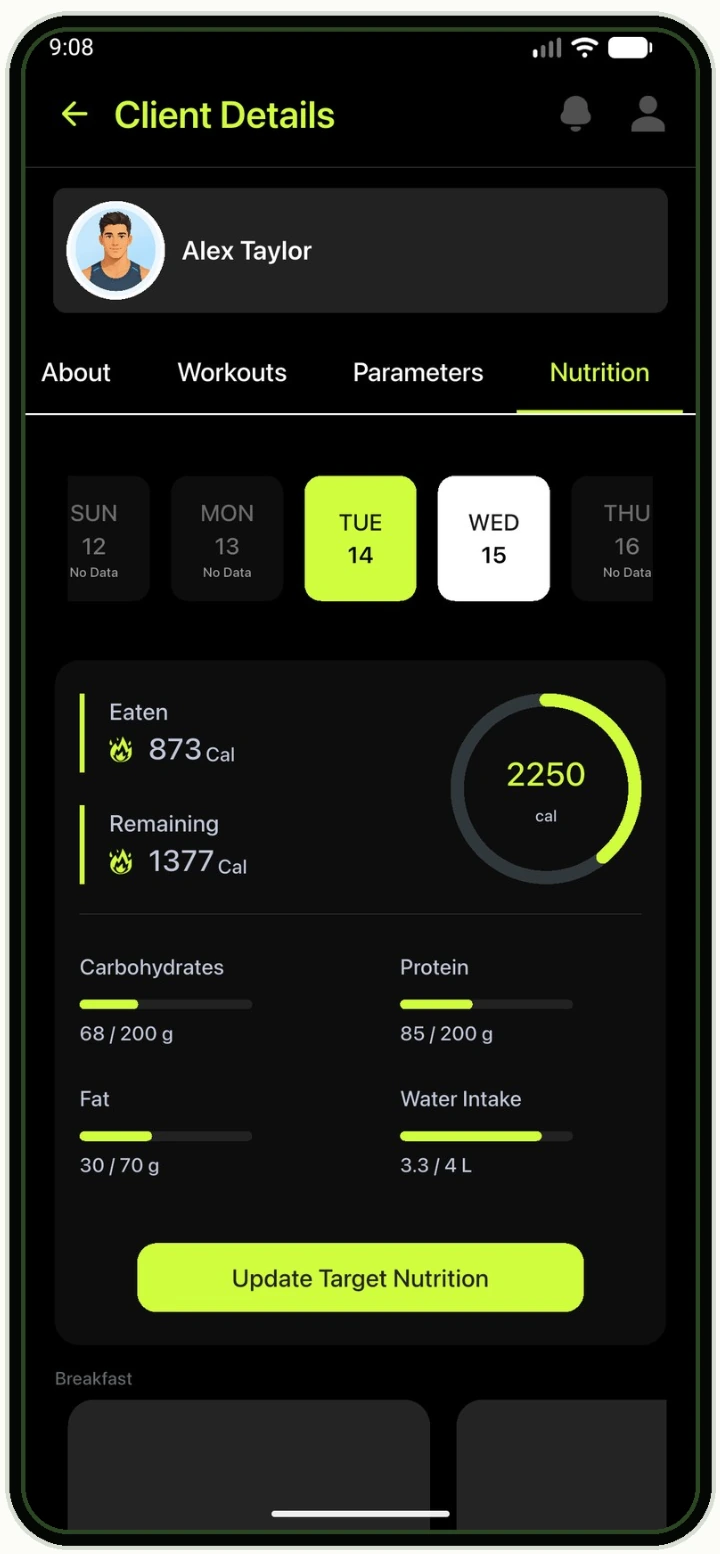Switch to the Parameters tab
This screenshot has height=1554, width=720.
418,373
